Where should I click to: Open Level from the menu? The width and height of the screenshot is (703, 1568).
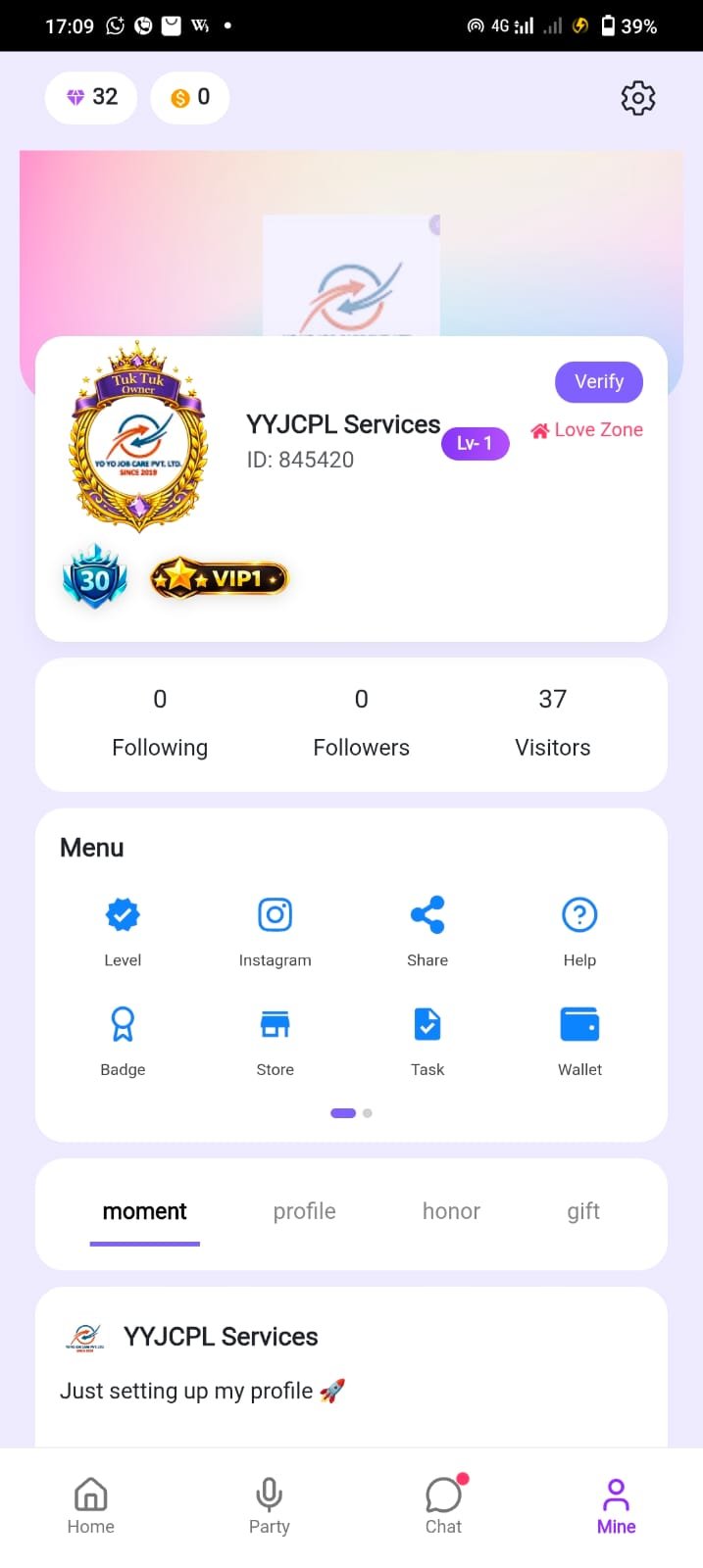click(123, 929)
